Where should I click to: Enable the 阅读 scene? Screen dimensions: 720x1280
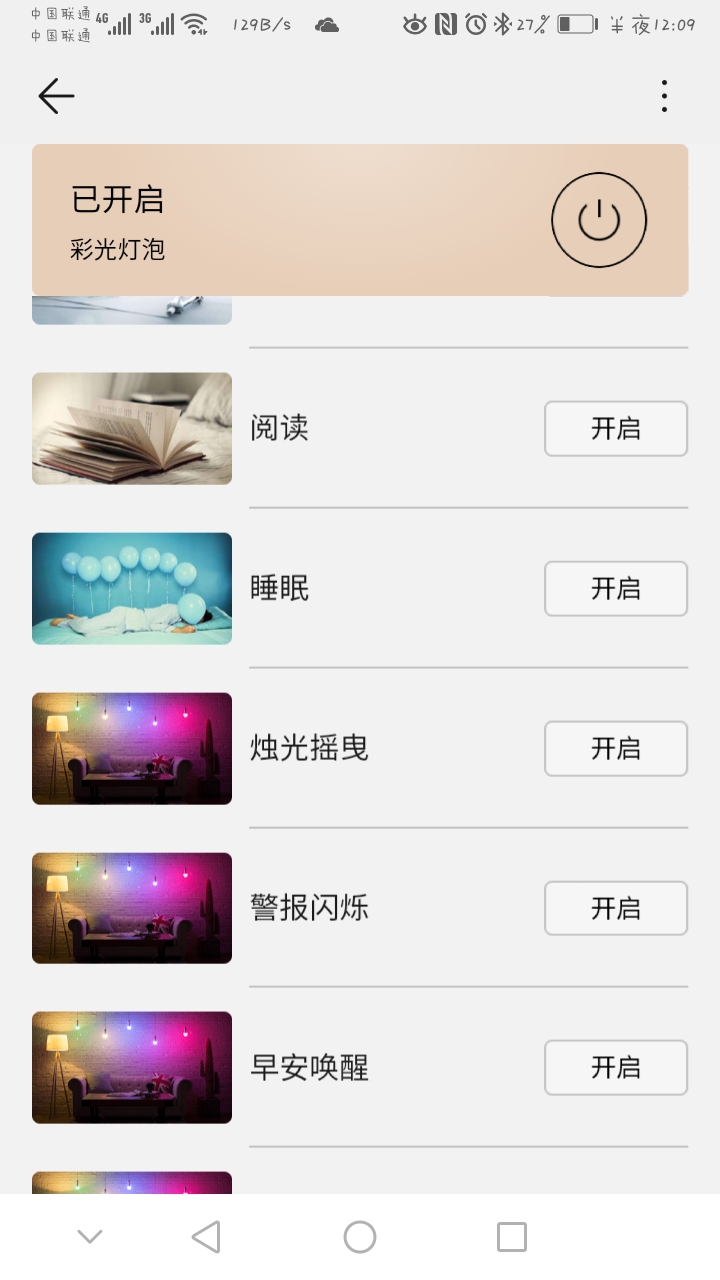coord(615,428)
